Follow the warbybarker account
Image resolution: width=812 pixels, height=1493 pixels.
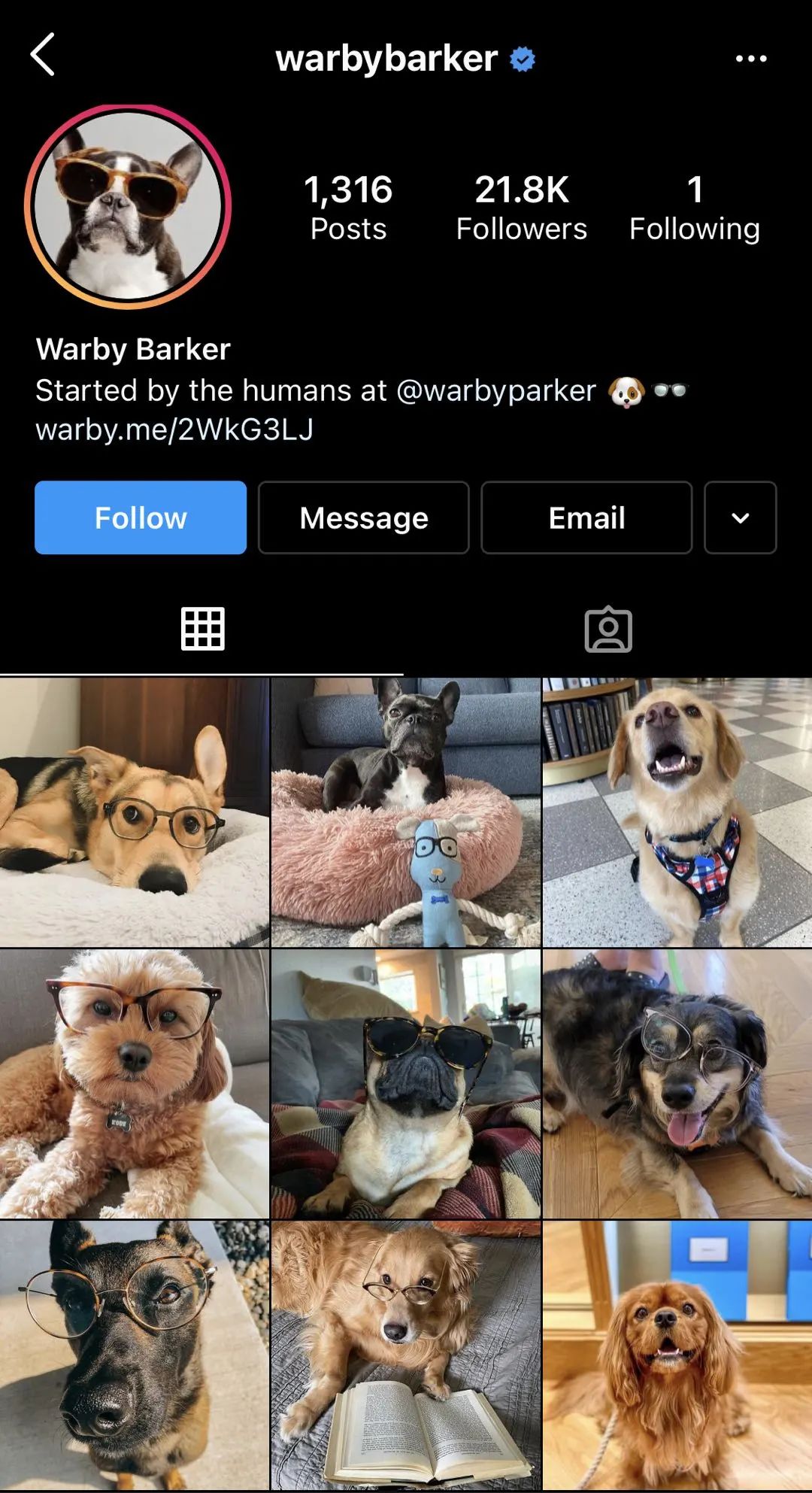[141, 517]
